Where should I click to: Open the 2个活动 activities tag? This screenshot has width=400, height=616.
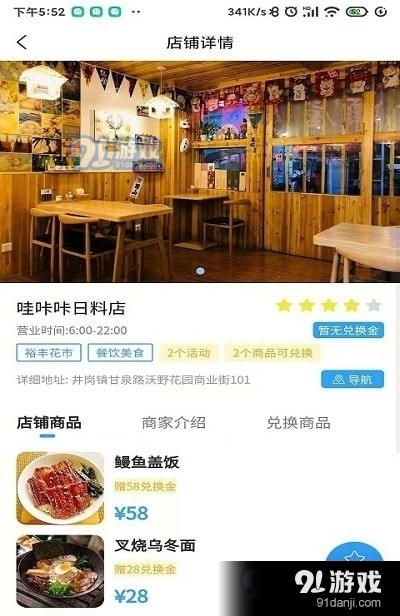pos(189,352)
